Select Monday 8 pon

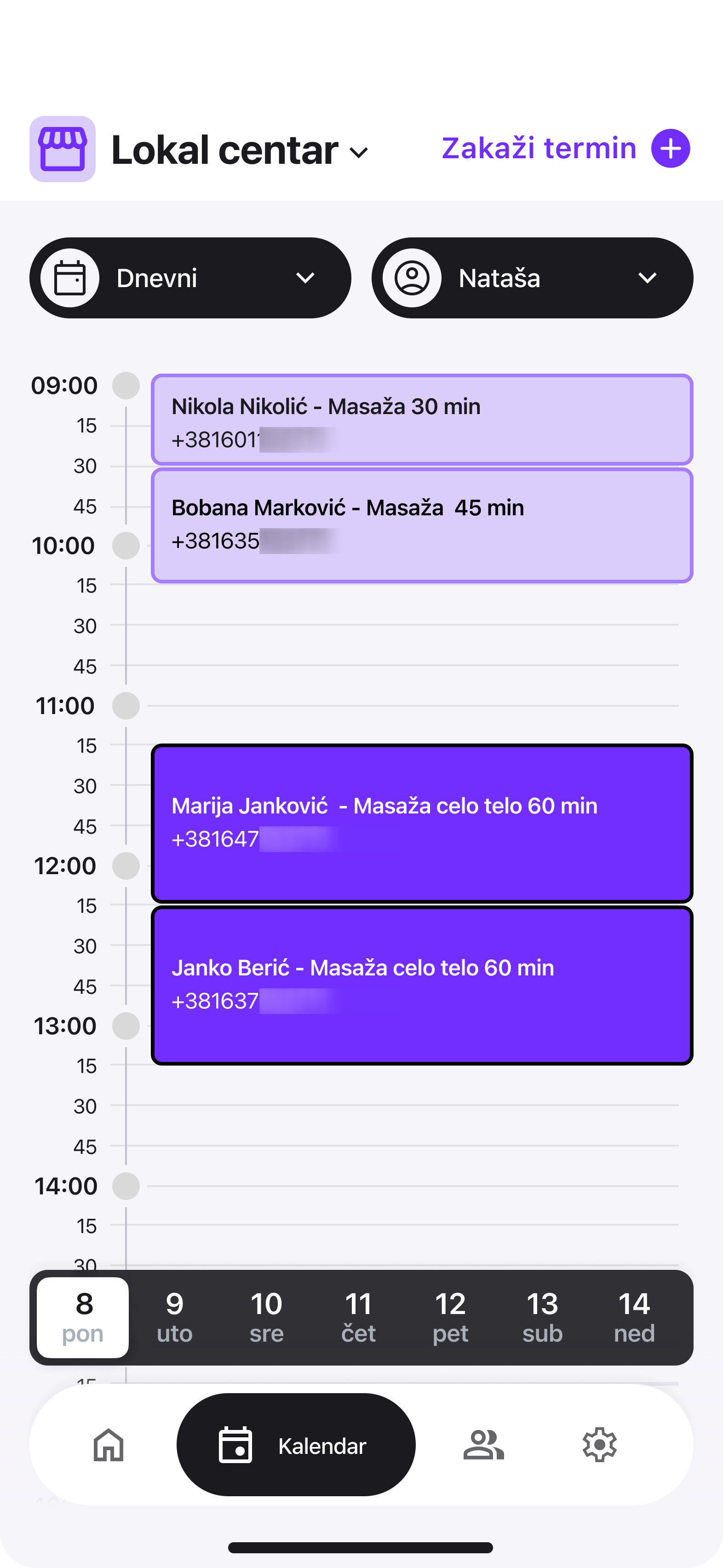tap(83, 1317)
